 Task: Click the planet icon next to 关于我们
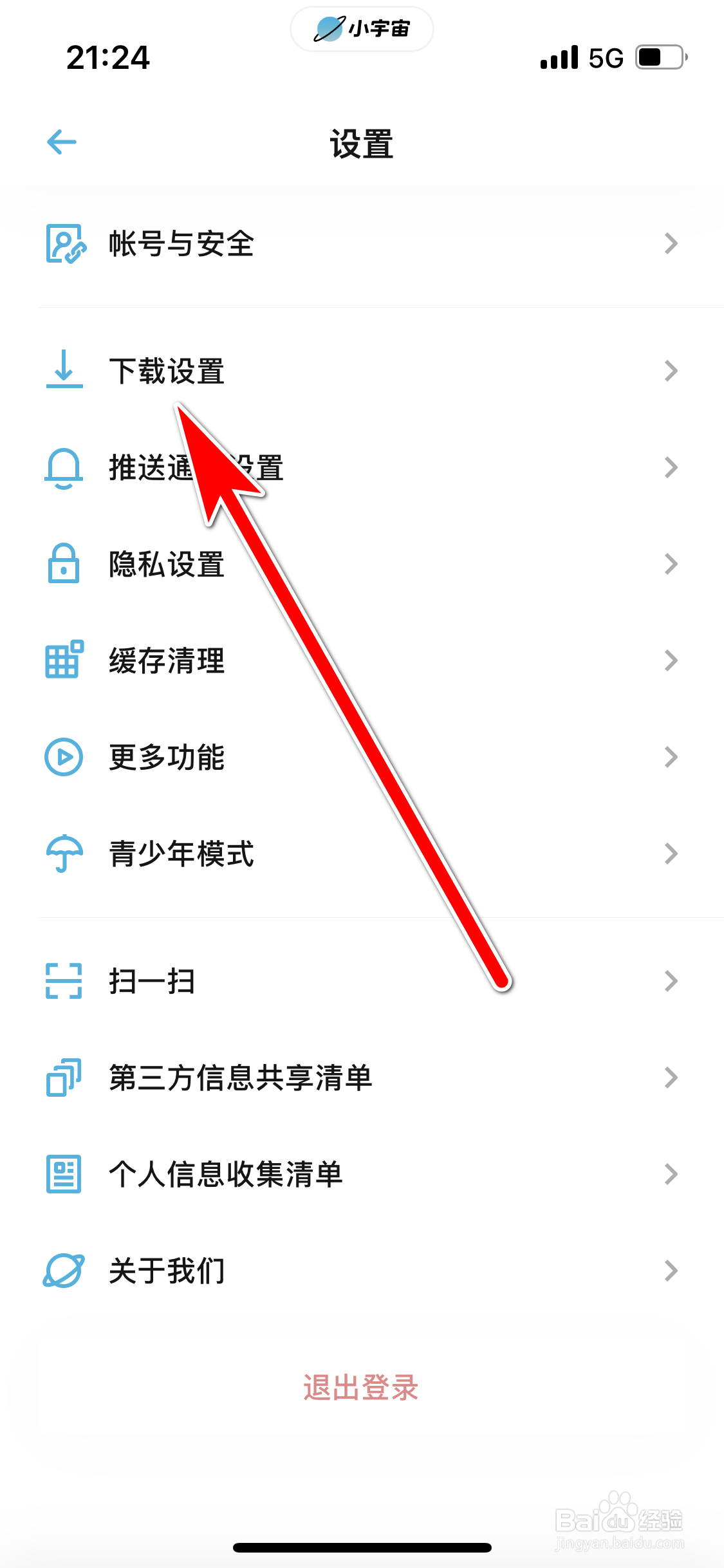63,1270
